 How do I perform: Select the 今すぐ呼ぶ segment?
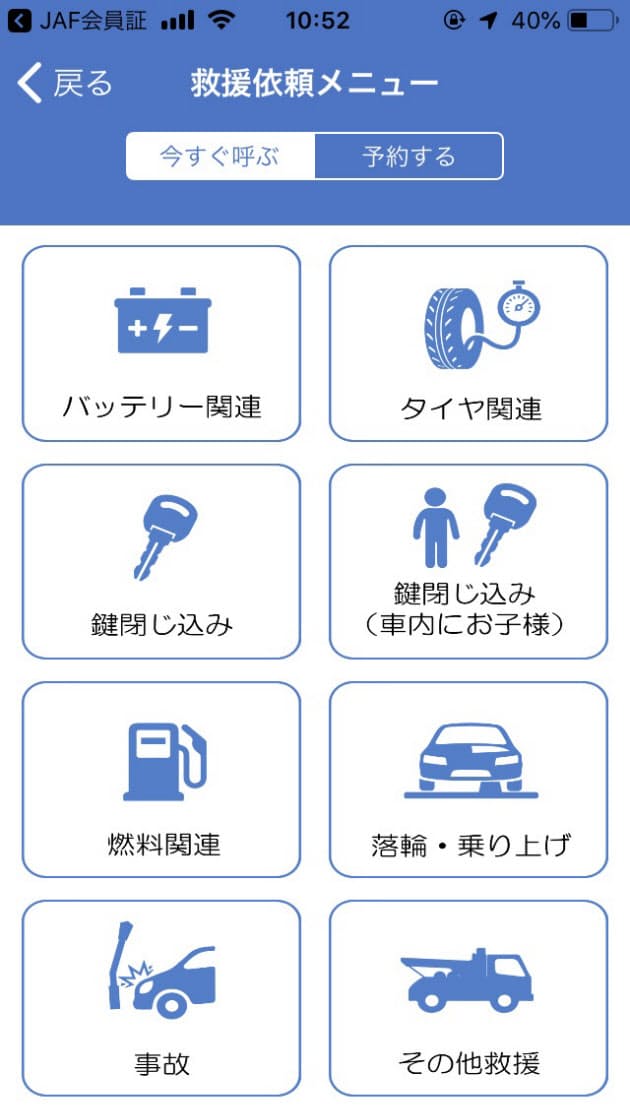(x=220, y=156)
